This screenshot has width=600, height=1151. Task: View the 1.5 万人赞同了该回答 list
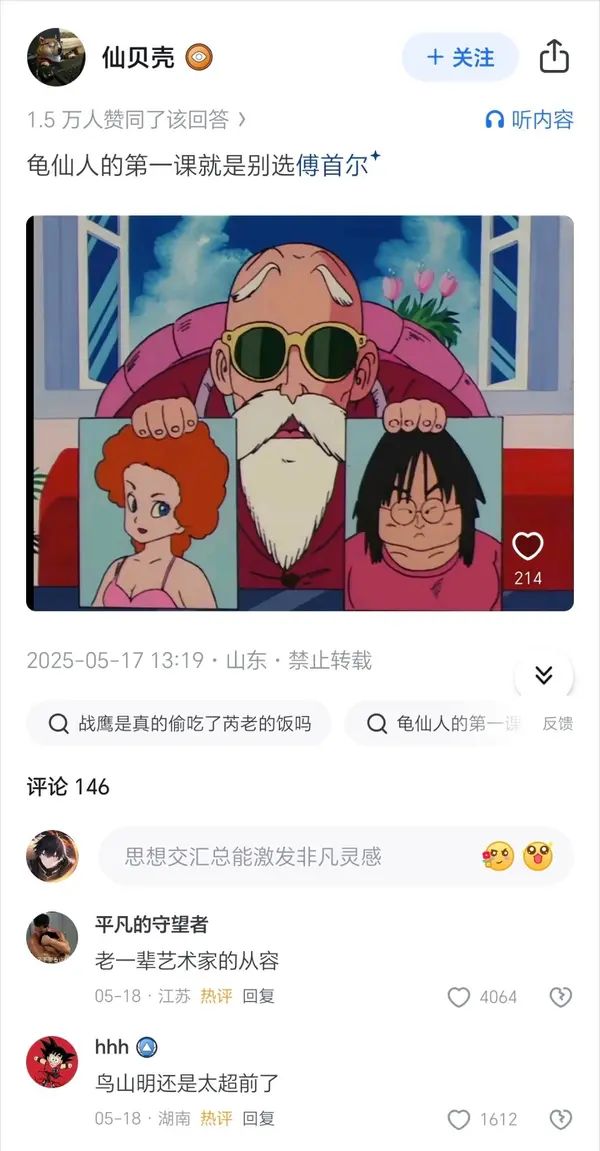point(136,120)
